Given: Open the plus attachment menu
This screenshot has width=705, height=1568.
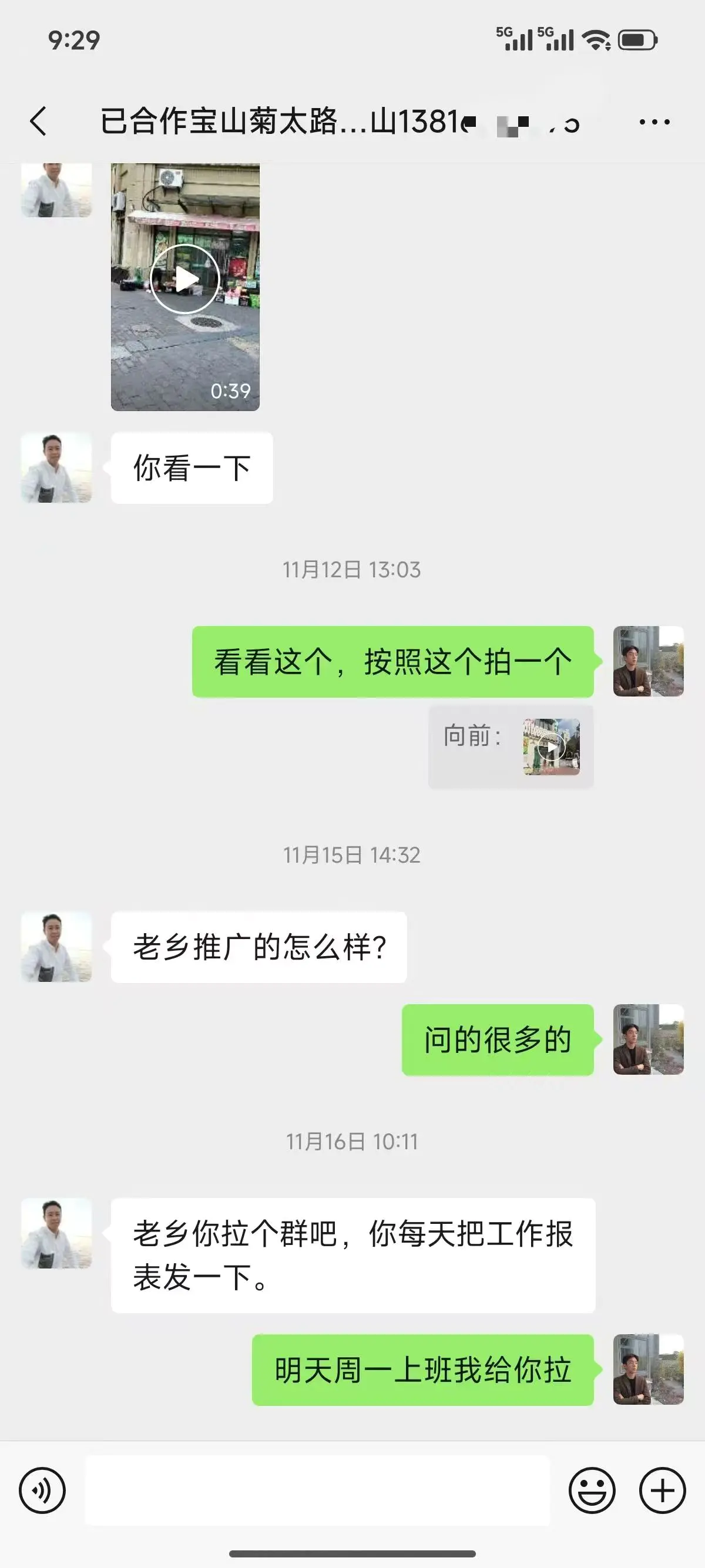Looking at the screenshot, I should click(x=662, y=1490).
